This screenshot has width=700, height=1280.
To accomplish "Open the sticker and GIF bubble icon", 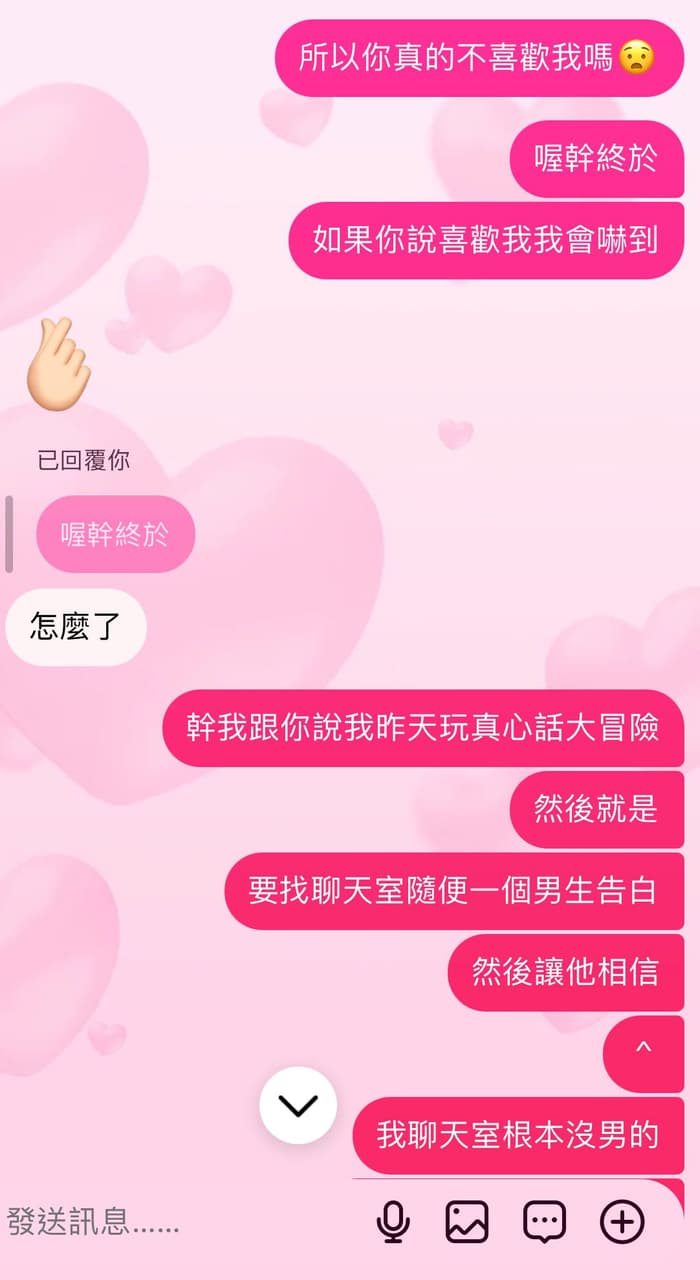I will [544, 1222].
